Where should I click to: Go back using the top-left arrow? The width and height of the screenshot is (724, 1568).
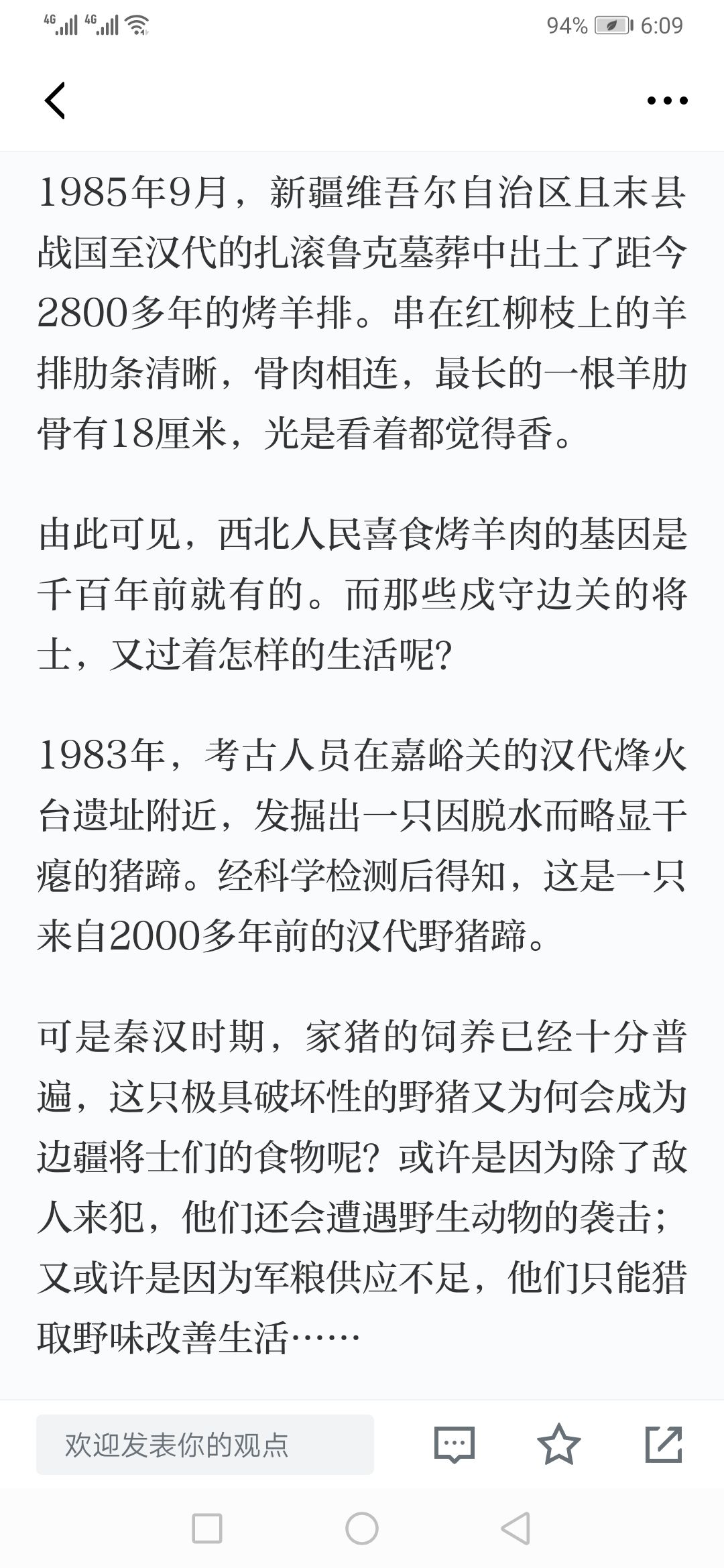(x=55, y=101)
